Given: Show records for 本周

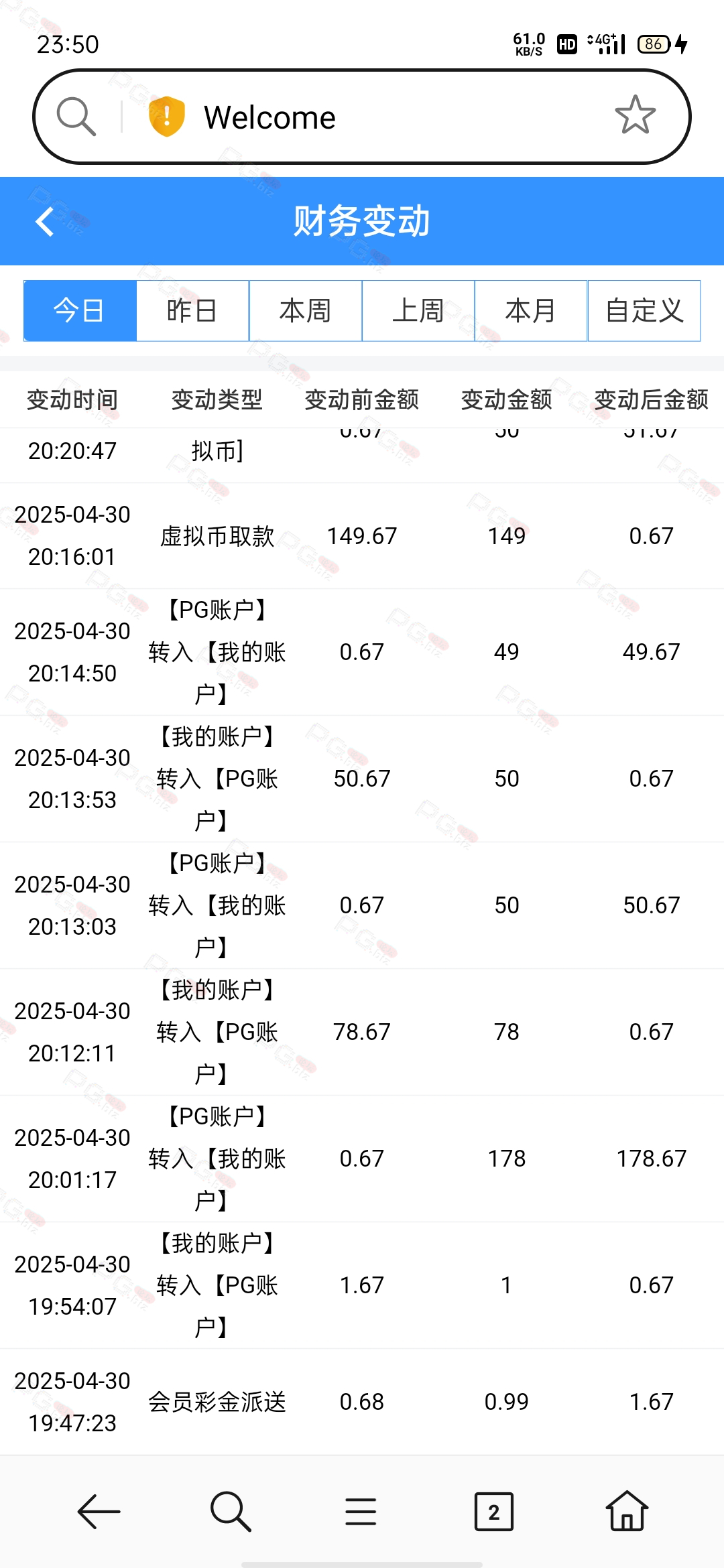Looking at the screenshot, I should (306, 311).
